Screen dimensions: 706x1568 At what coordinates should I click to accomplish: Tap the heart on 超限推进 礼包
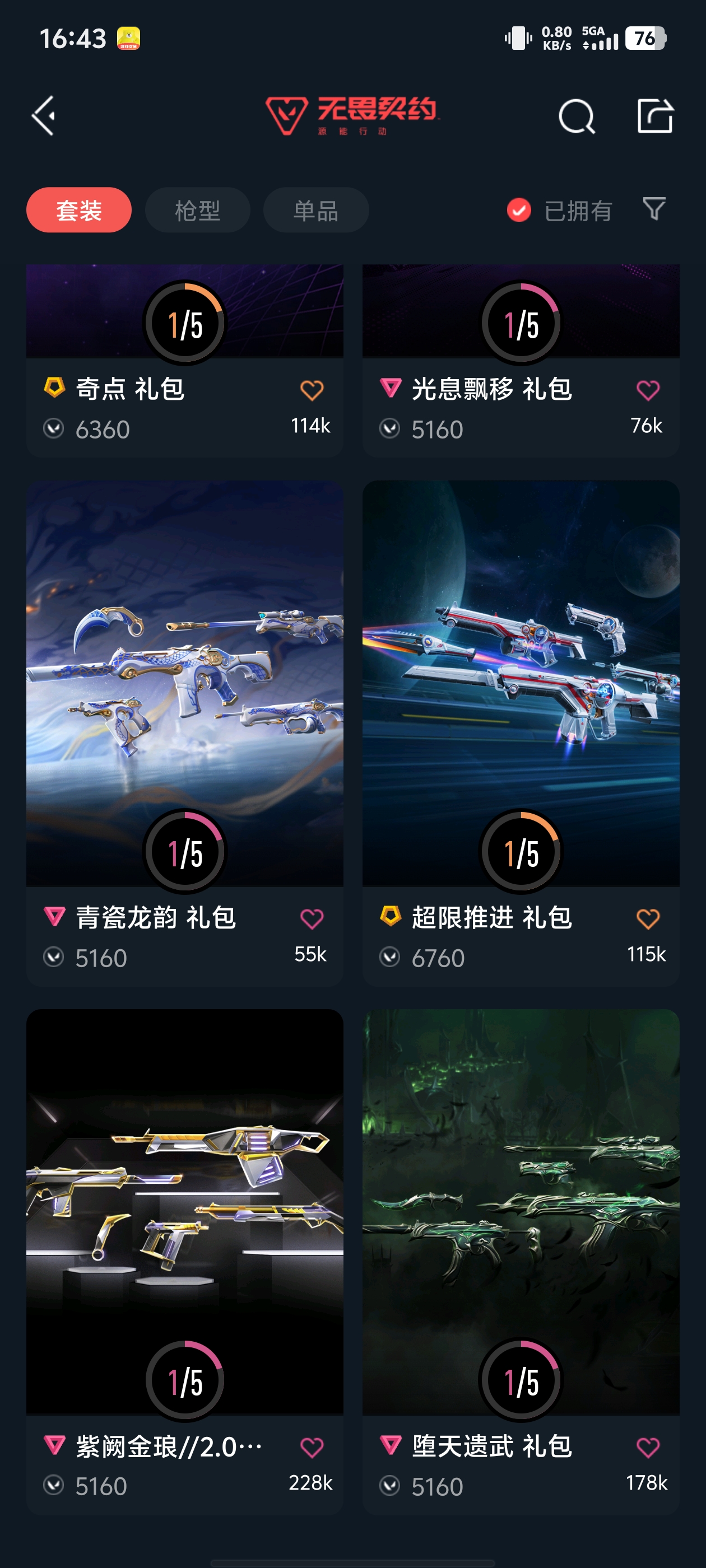[648, 917]
